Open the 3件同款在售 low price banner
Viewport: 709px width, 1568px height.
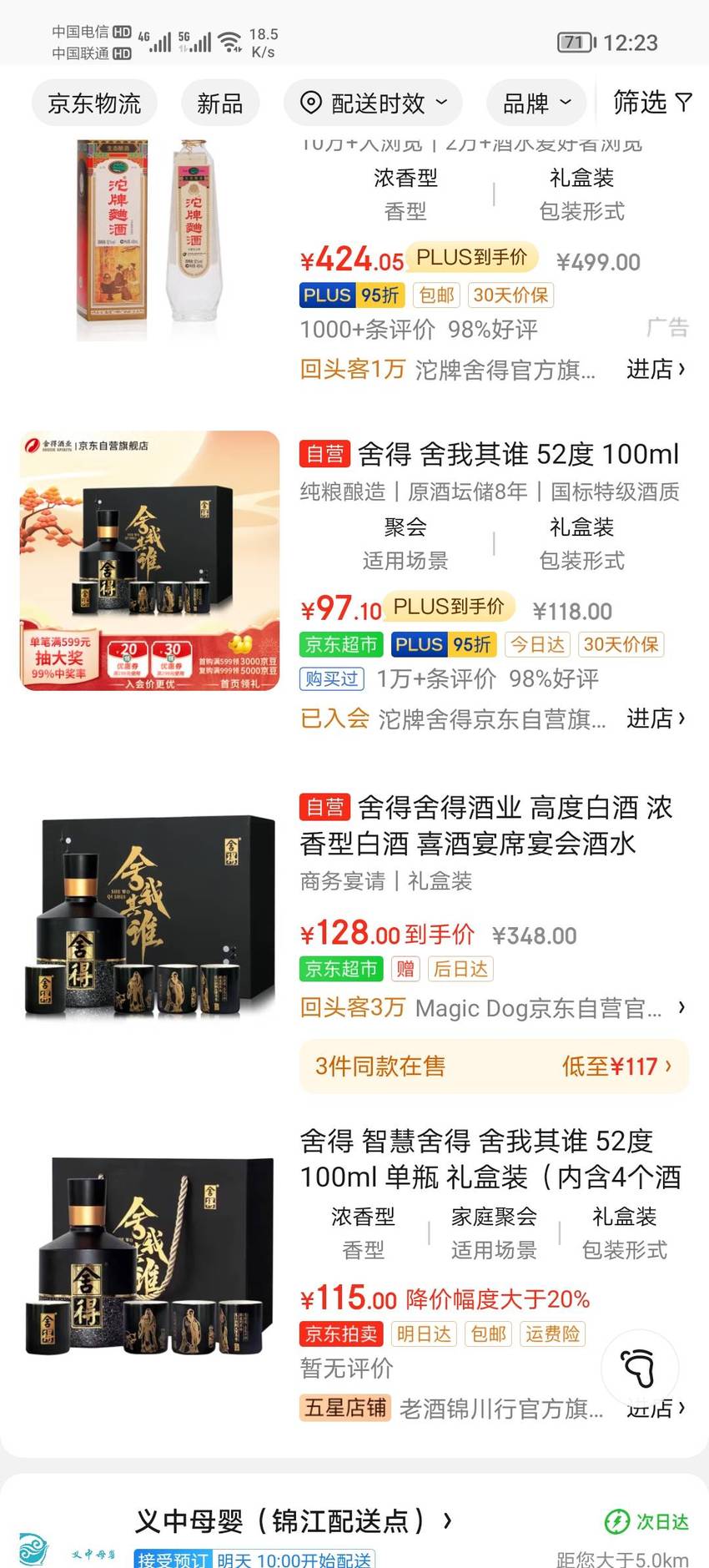click(494, 1066)
